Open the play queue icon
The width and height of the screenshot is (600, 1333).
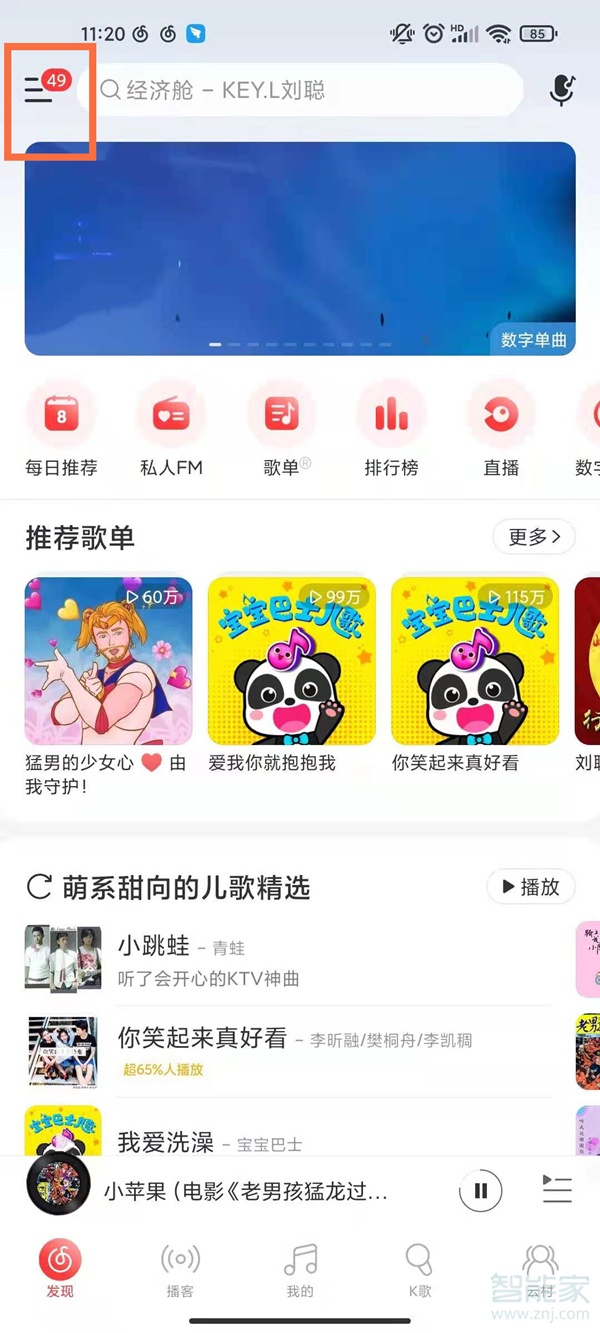[x=557, y=1190]
